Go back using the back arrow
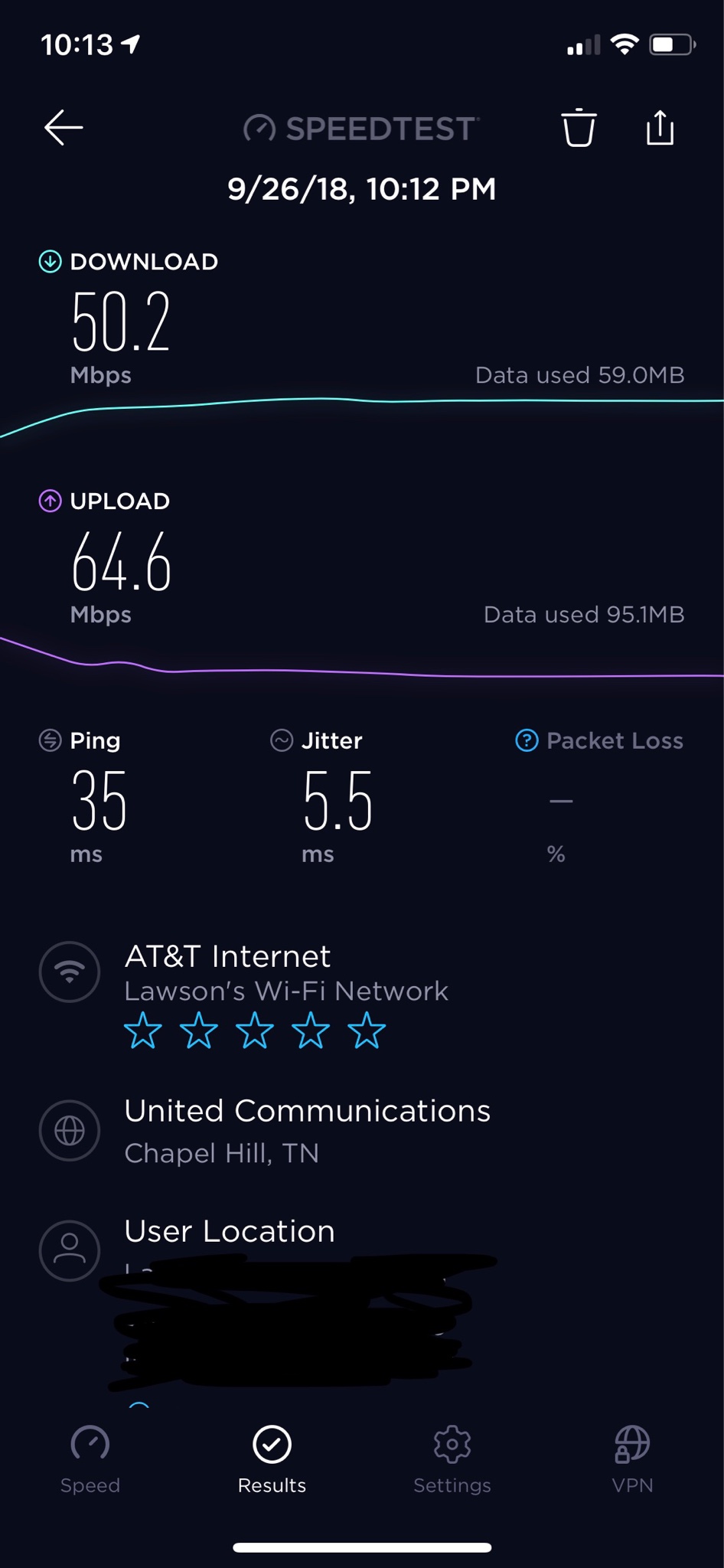724x1568 pixels. [x=64, y=127]
